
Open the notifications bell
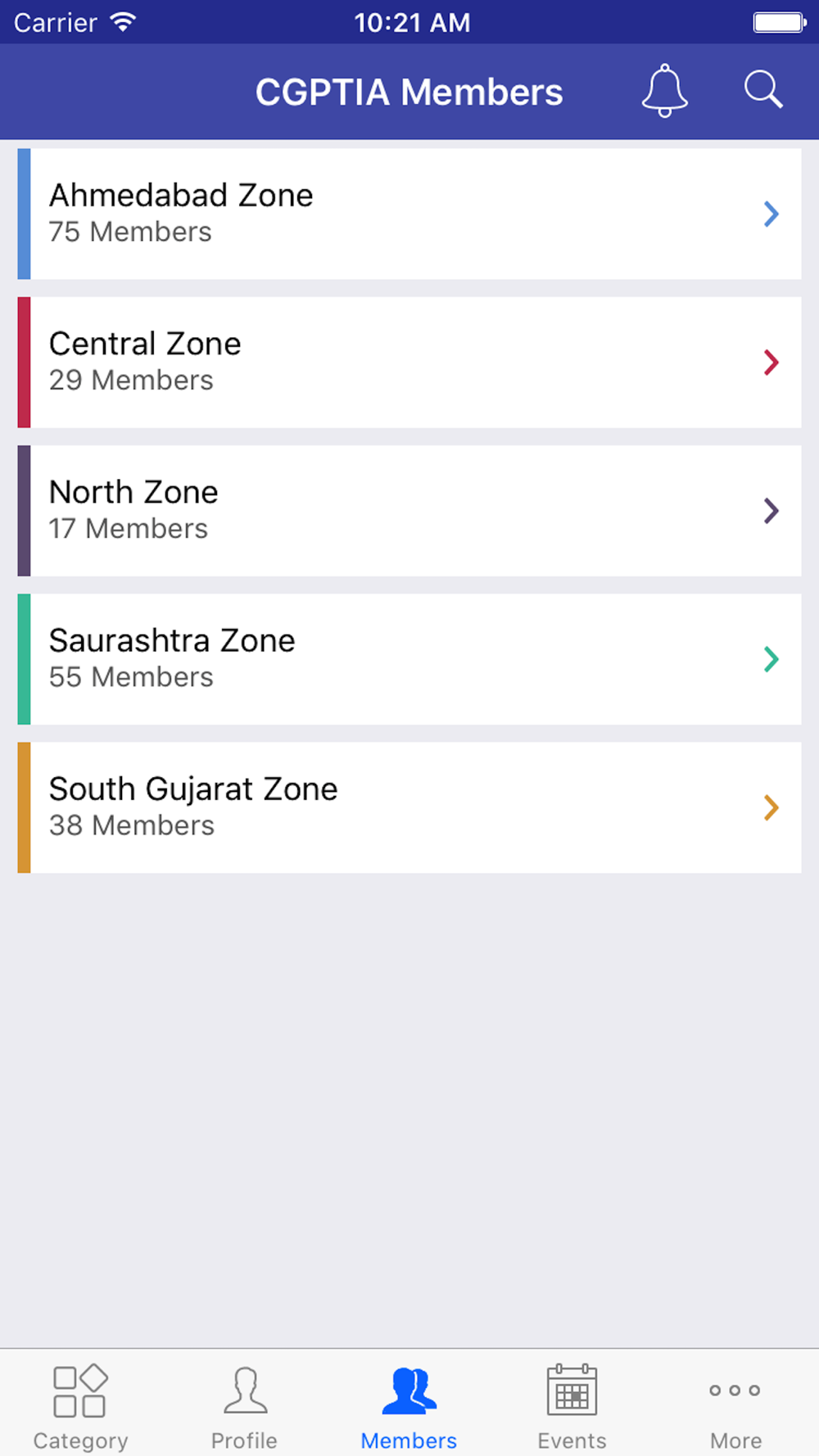[x=664, y=90]
